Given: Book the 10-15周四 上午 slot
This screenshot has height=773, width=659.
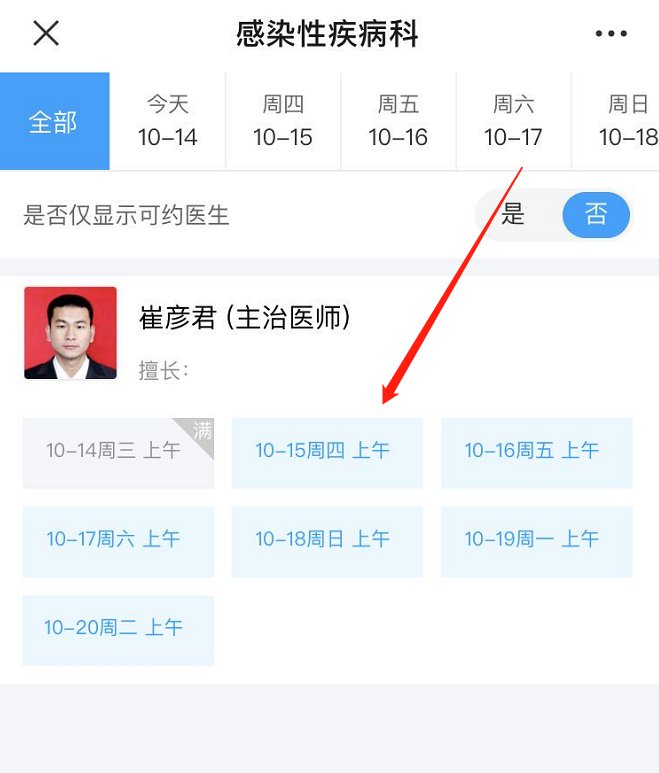Looking at the screenshot, I should (327, 452).
